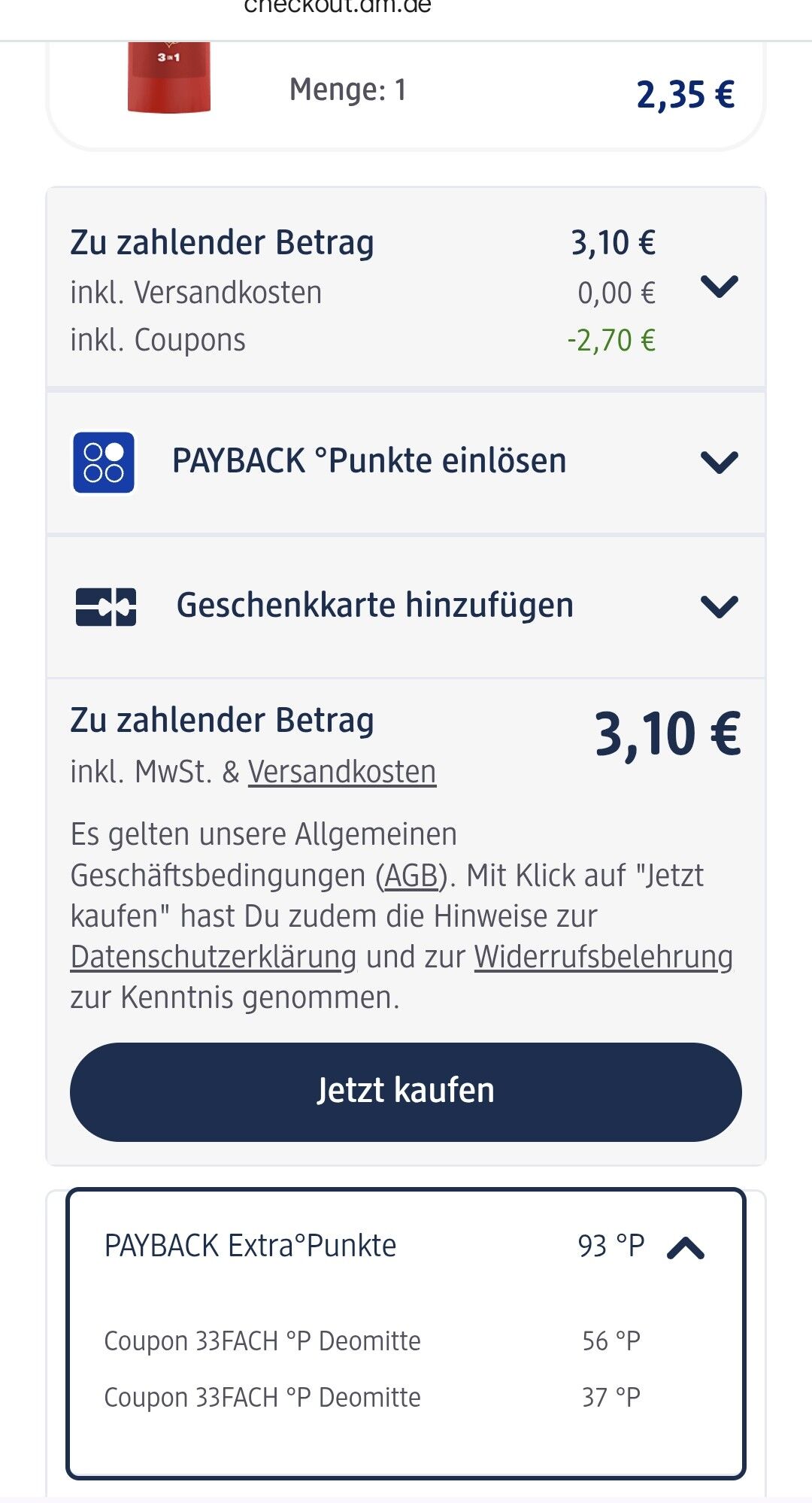The height and width of the screenshot is (1503, 812).
Task: Open the Widerrufsbelehrung link
Action: click(x=603, y=957)
